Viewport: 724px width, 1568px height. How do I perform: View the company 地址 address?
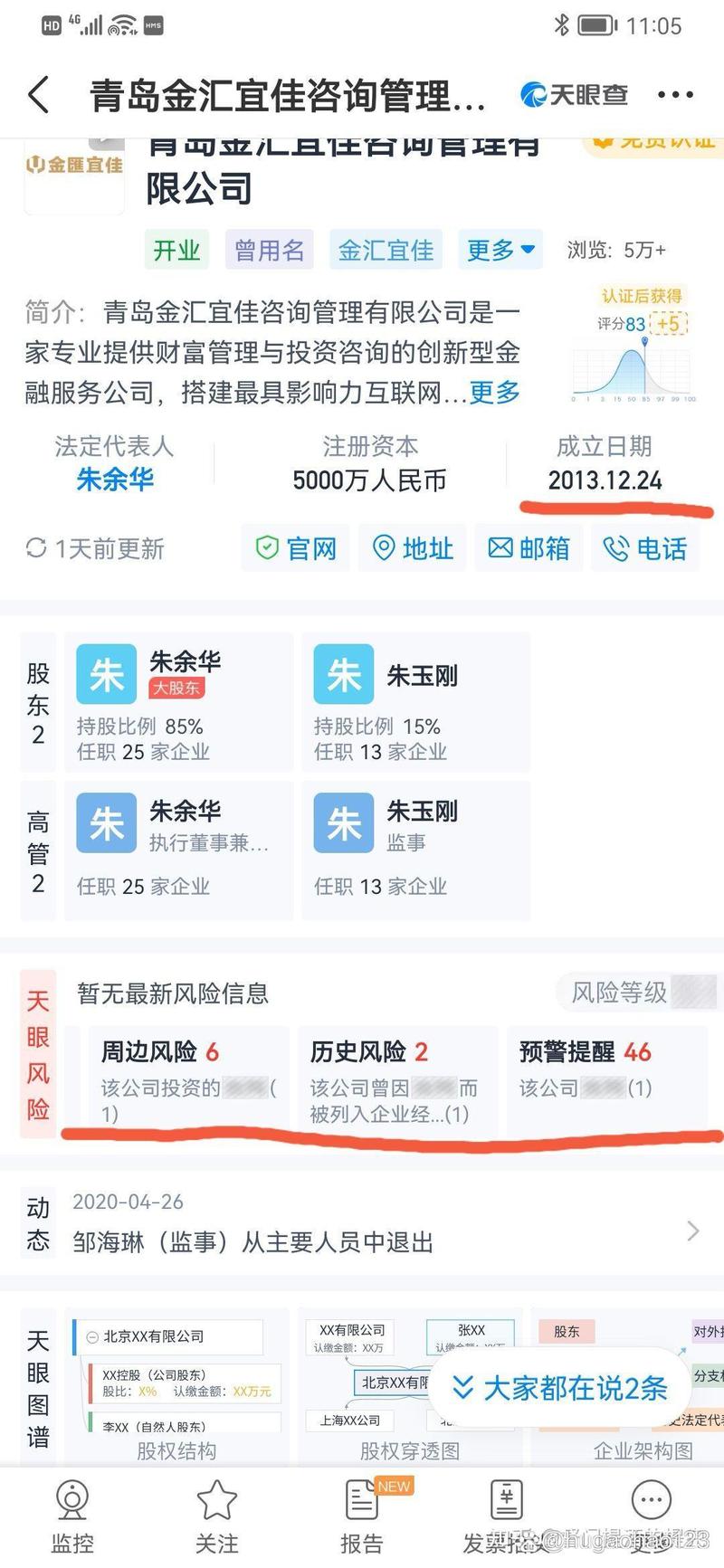point(413,548)
